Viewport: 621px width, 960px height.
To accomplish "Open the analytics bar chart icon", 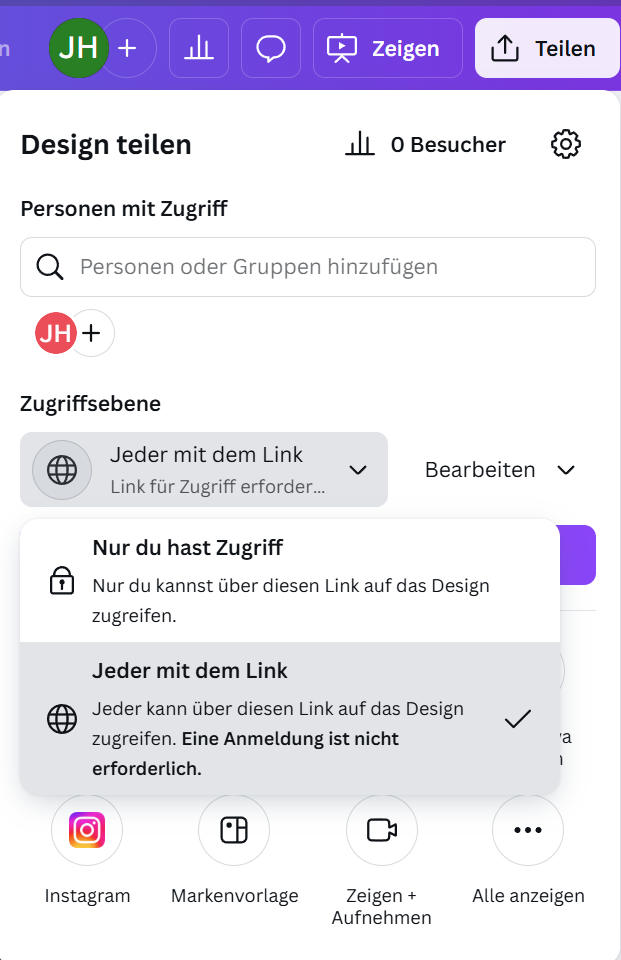I will coord(199,48).
